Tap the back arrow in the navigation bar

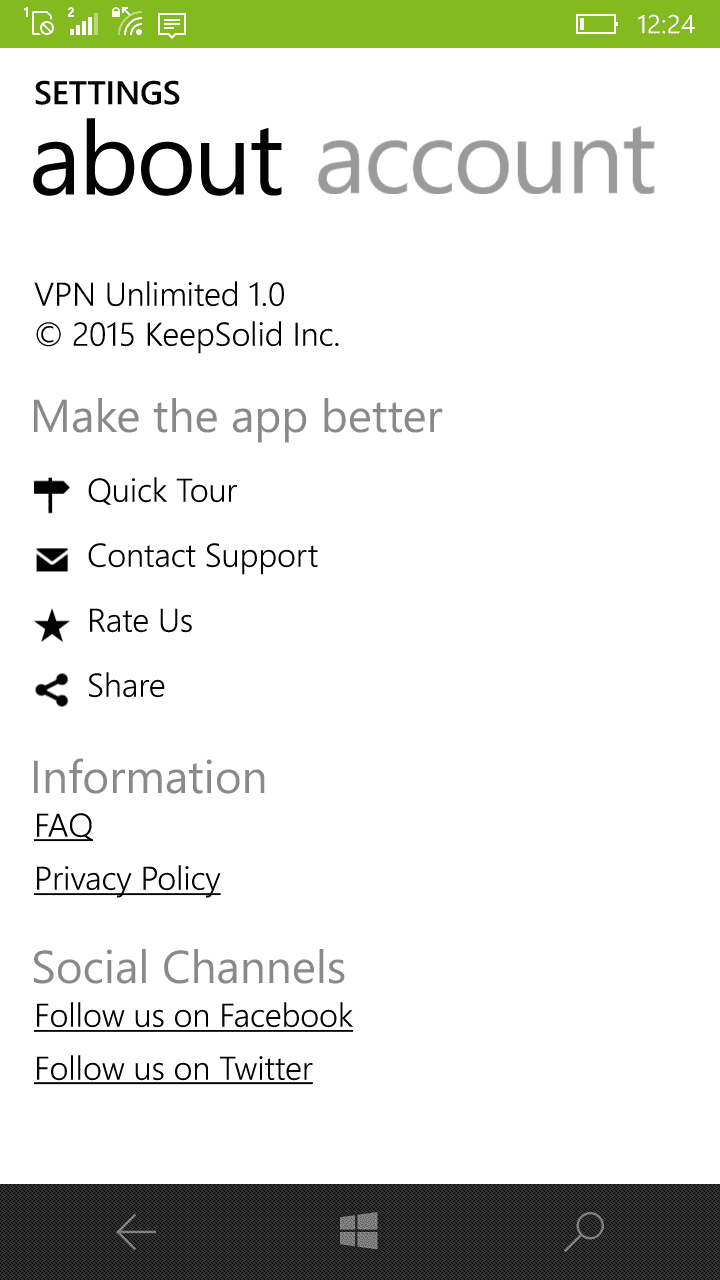pyautogui.click(x=136, y=1232)
